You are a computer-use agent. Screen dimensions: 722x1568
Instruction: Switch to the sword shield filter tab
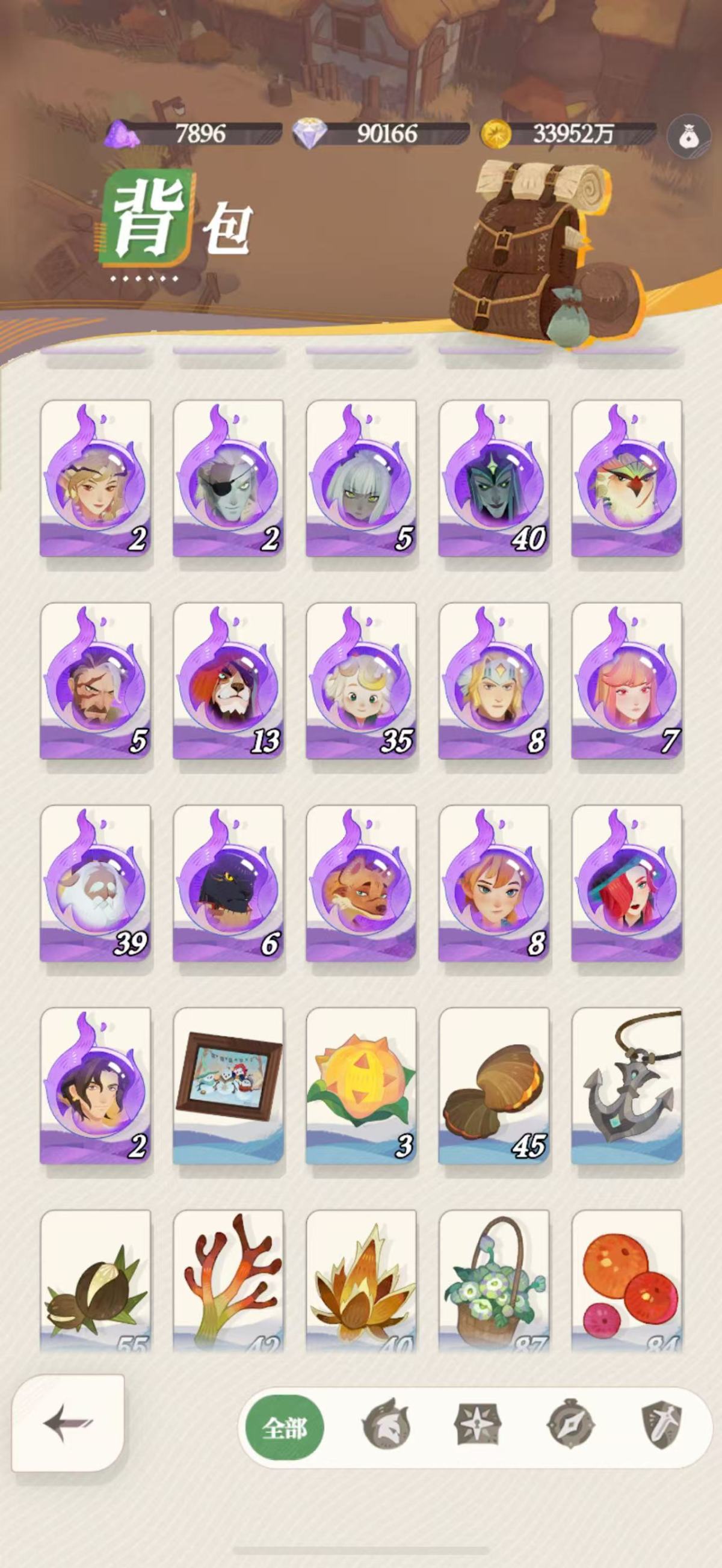[x=662, y=1424]
